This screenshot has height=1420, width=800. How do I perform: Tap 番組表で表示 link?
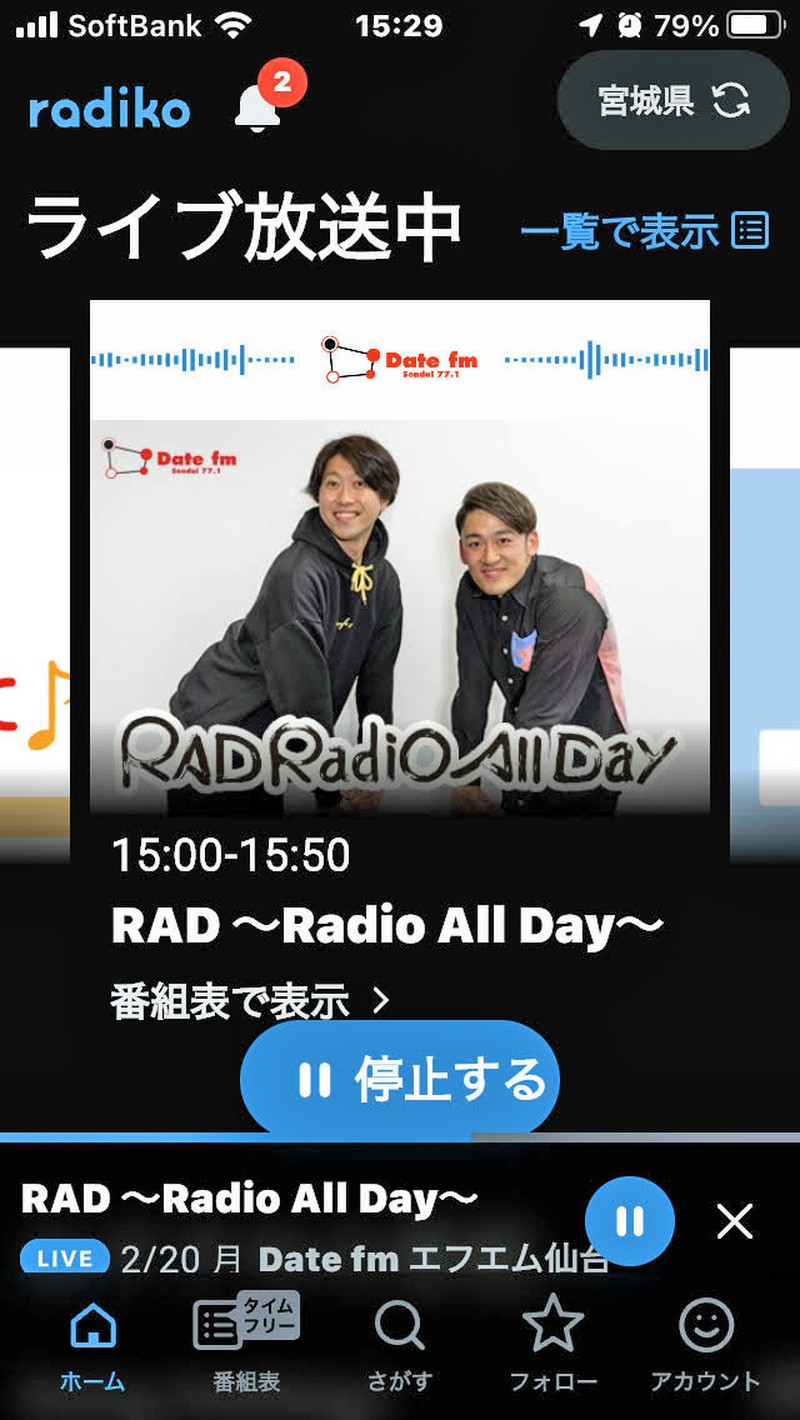coord(250,1001)
